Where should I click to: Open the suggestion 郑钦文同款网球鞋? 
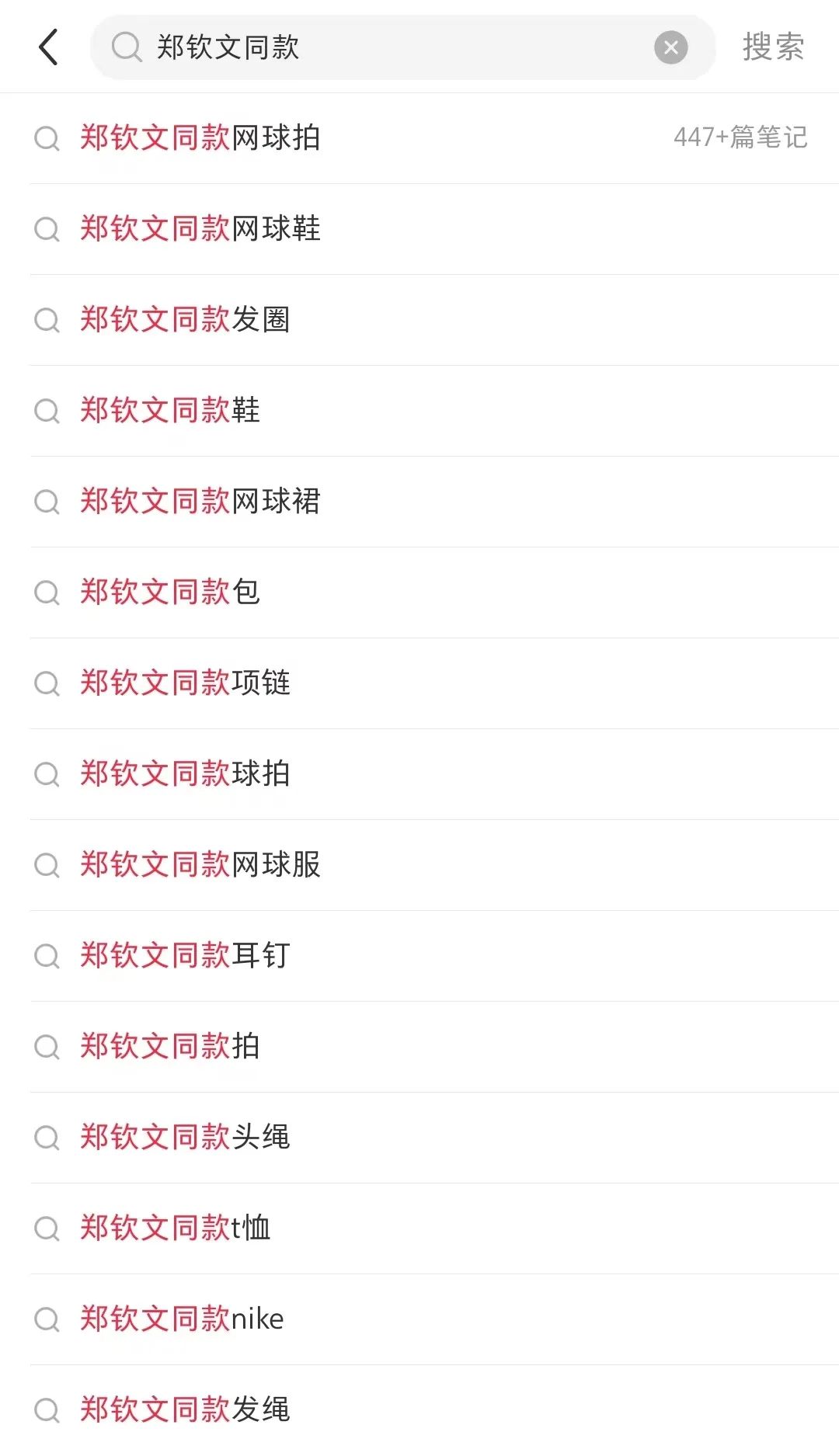point(419,229)
